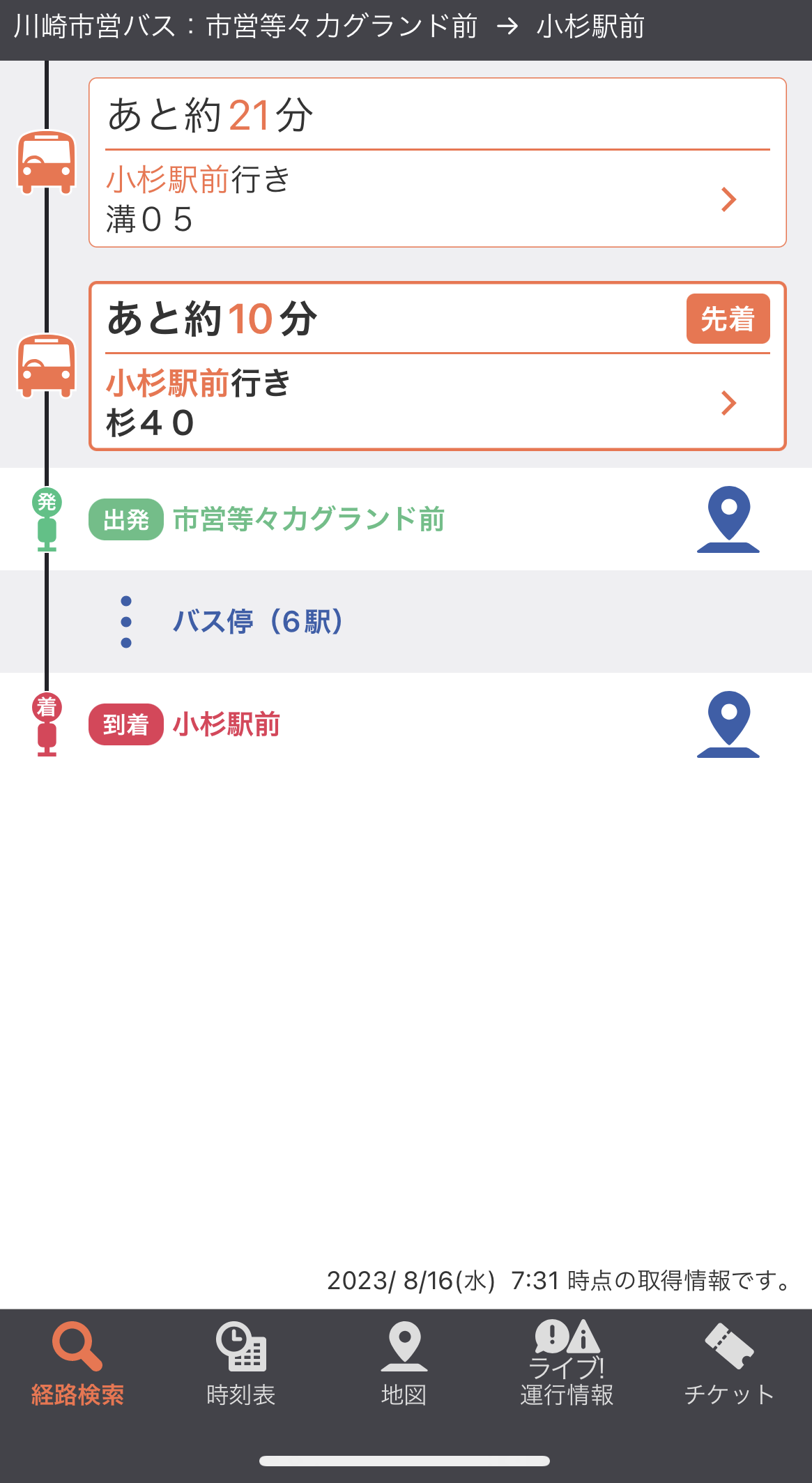This screenshot has width=812, height=1483.
Task: Tap the green 出発 departure badge
Action: pos(126,519)
